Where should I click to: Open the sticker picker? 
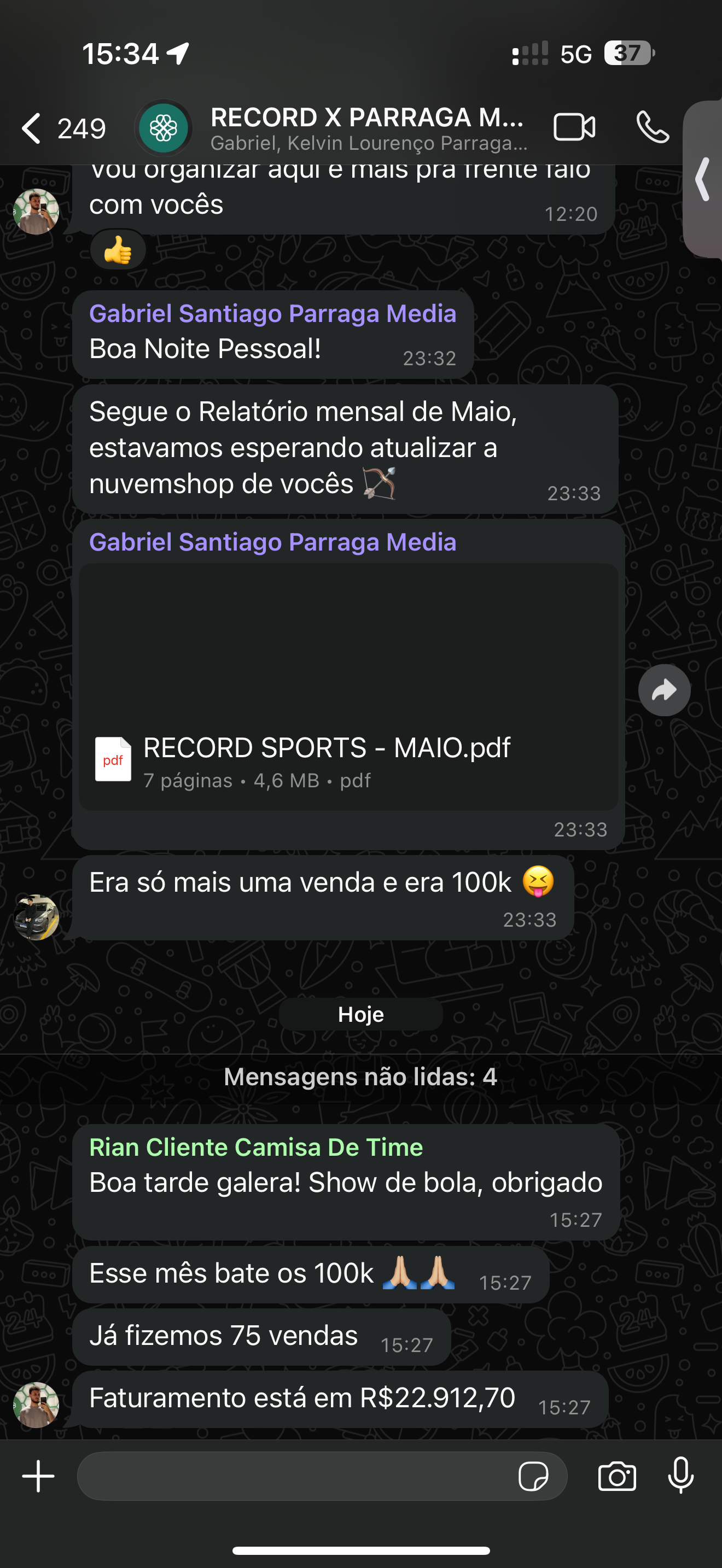tap(533, 1476)
